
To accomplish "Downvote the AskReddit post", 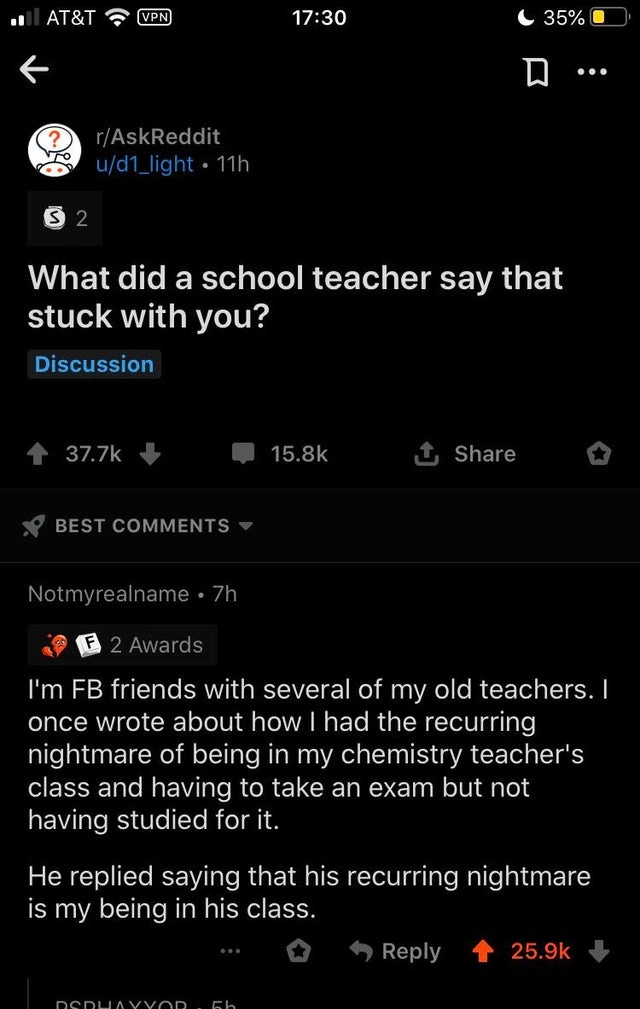I will [x=150, y=454].
